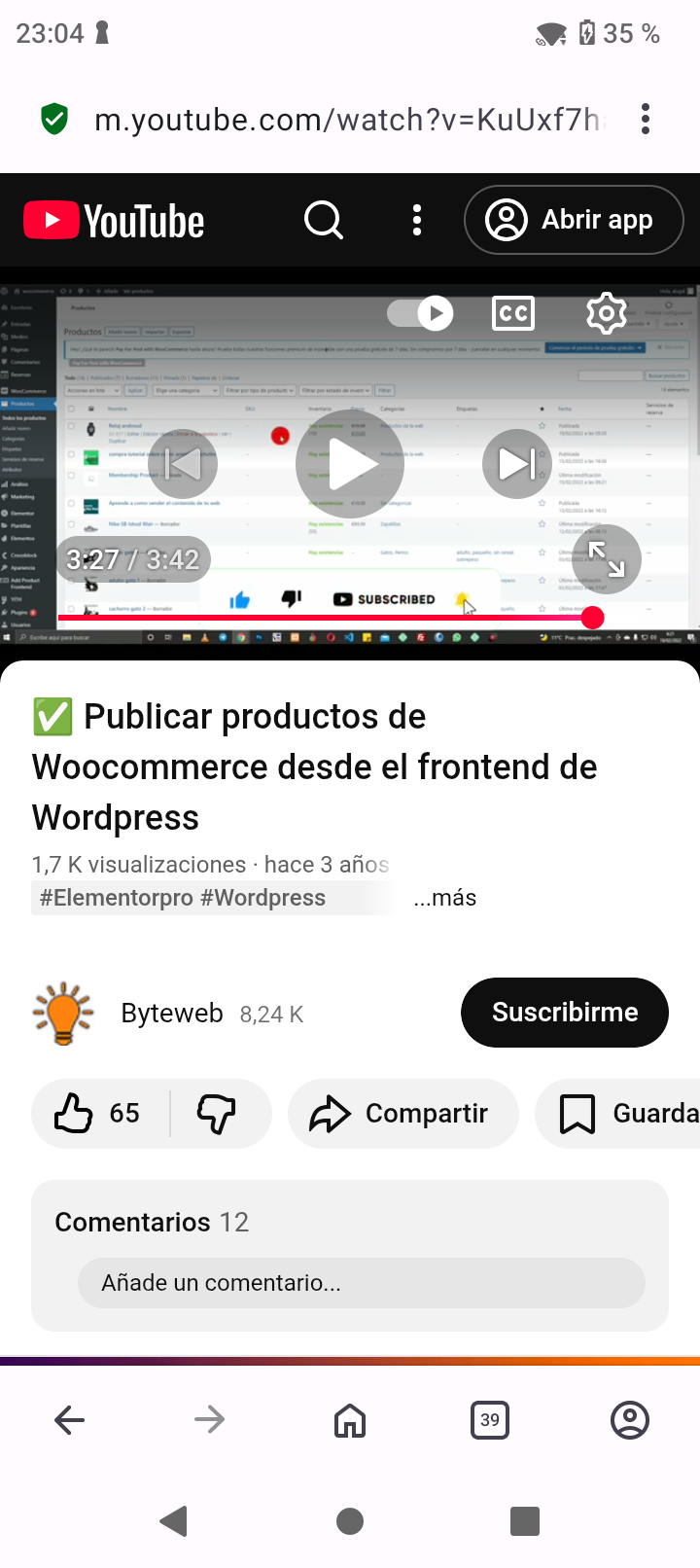Viewport: 700px width, 1568px height.
Task: Open YouTube search
Action: pyautogui.click(x=324, y=220)
